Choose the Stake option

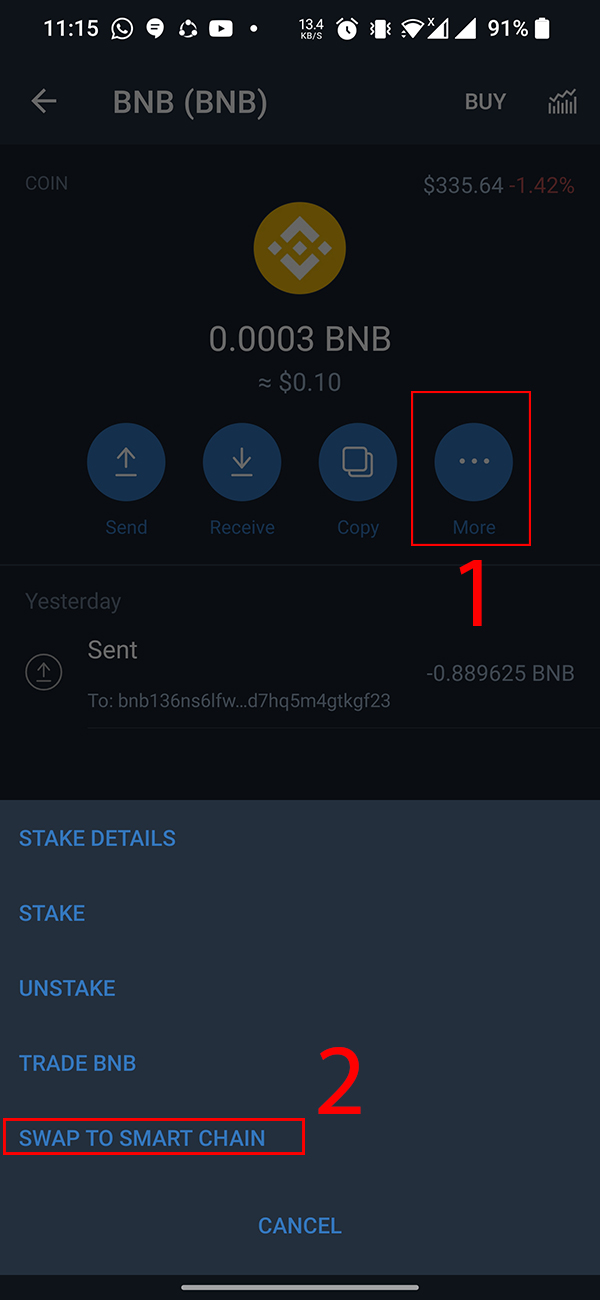point(52,913)
